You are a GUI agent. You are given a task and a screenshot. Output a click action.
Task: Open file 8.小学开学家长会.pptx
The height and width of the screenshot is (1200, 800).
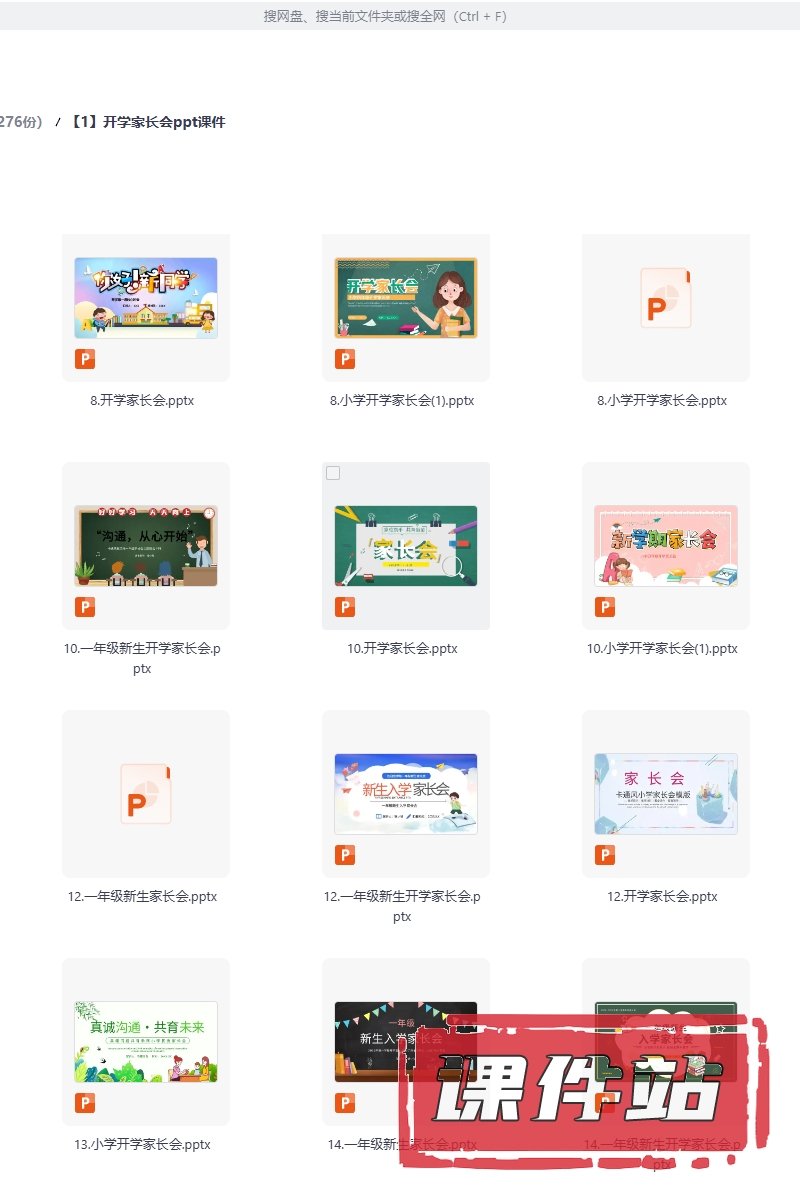(x=666, y=298)
